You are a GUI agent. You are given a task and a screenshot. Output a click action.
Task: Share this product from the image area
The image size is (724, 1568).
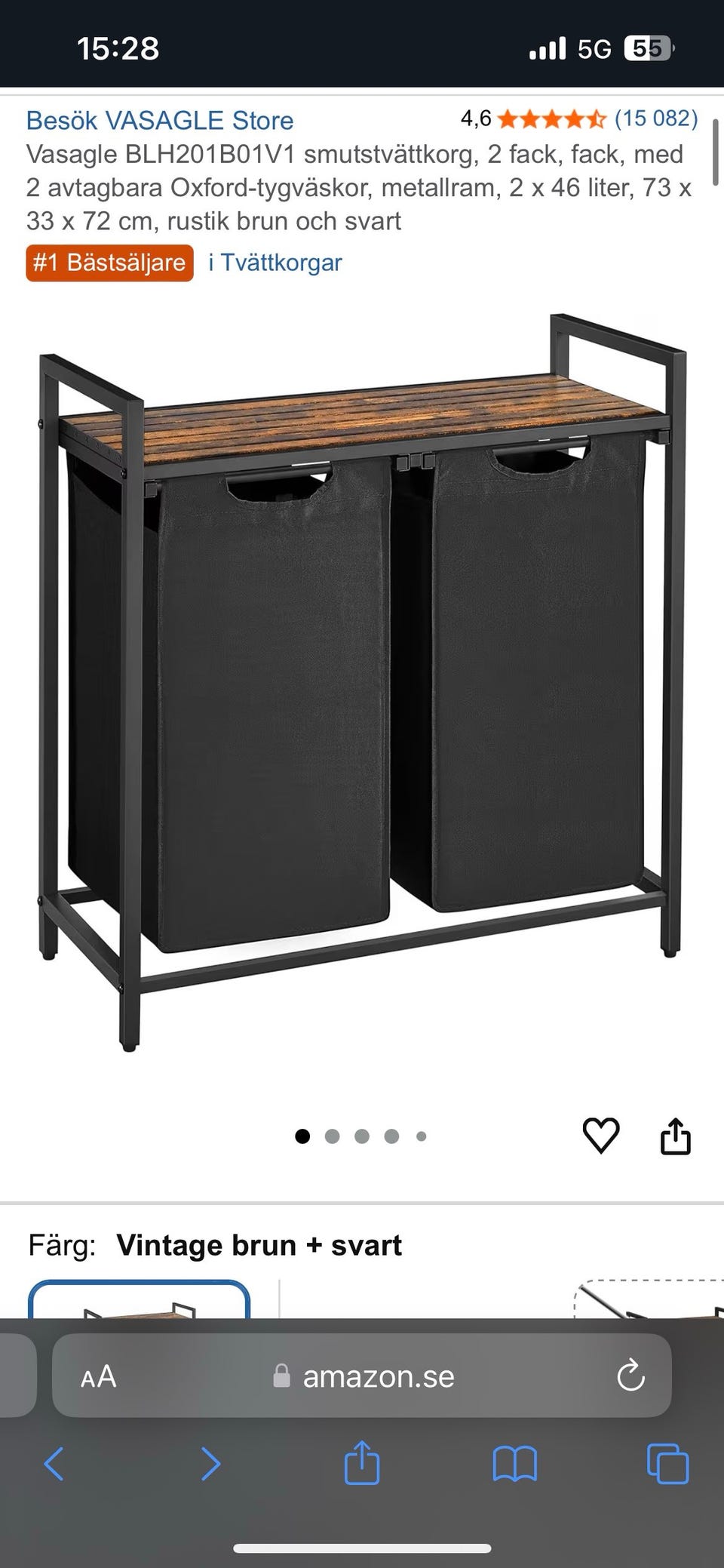pyautogui.click(x=675, y=1136)
